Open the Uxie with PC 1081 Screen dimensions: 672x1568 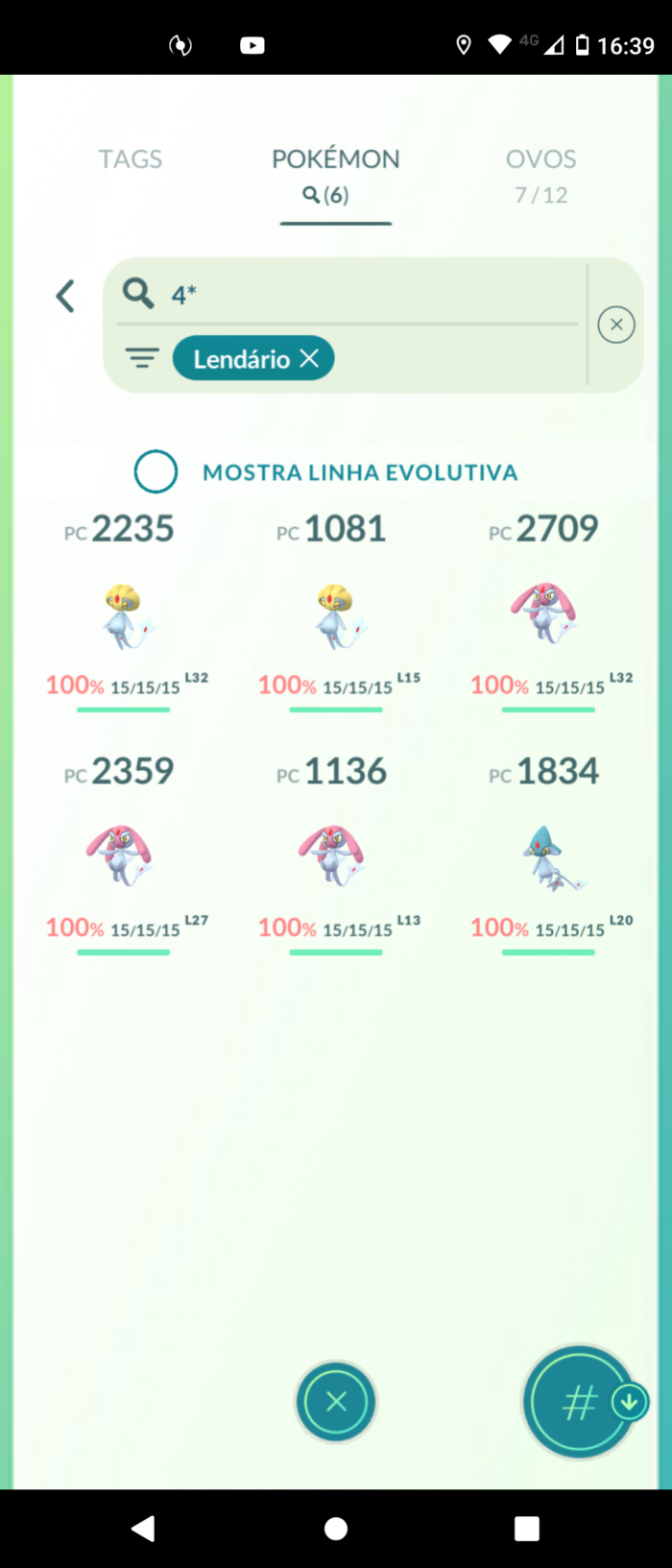pyautogui.click(x=336, y=615)
